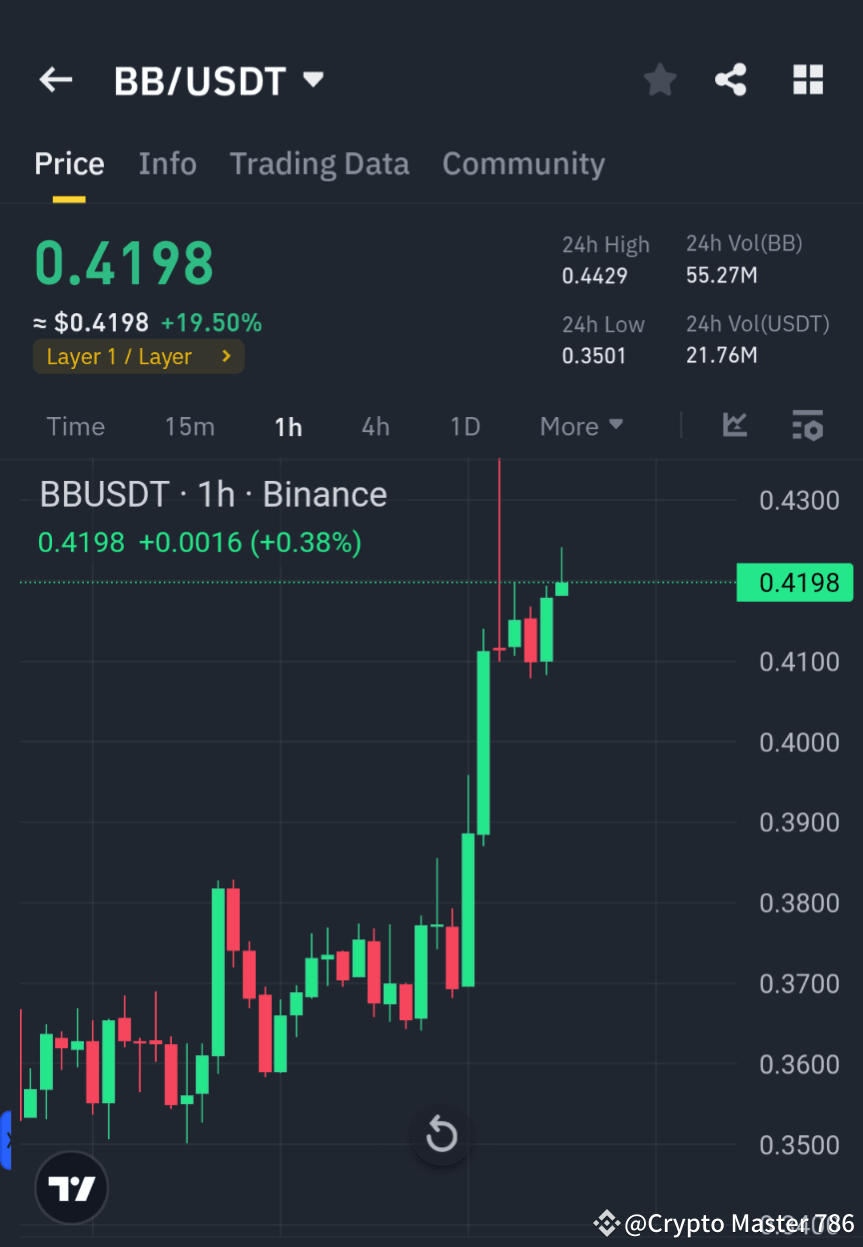Screen dimensions: 863x1247
Task: Tap the back arrow icon
Action: click(x=55, y=80)
